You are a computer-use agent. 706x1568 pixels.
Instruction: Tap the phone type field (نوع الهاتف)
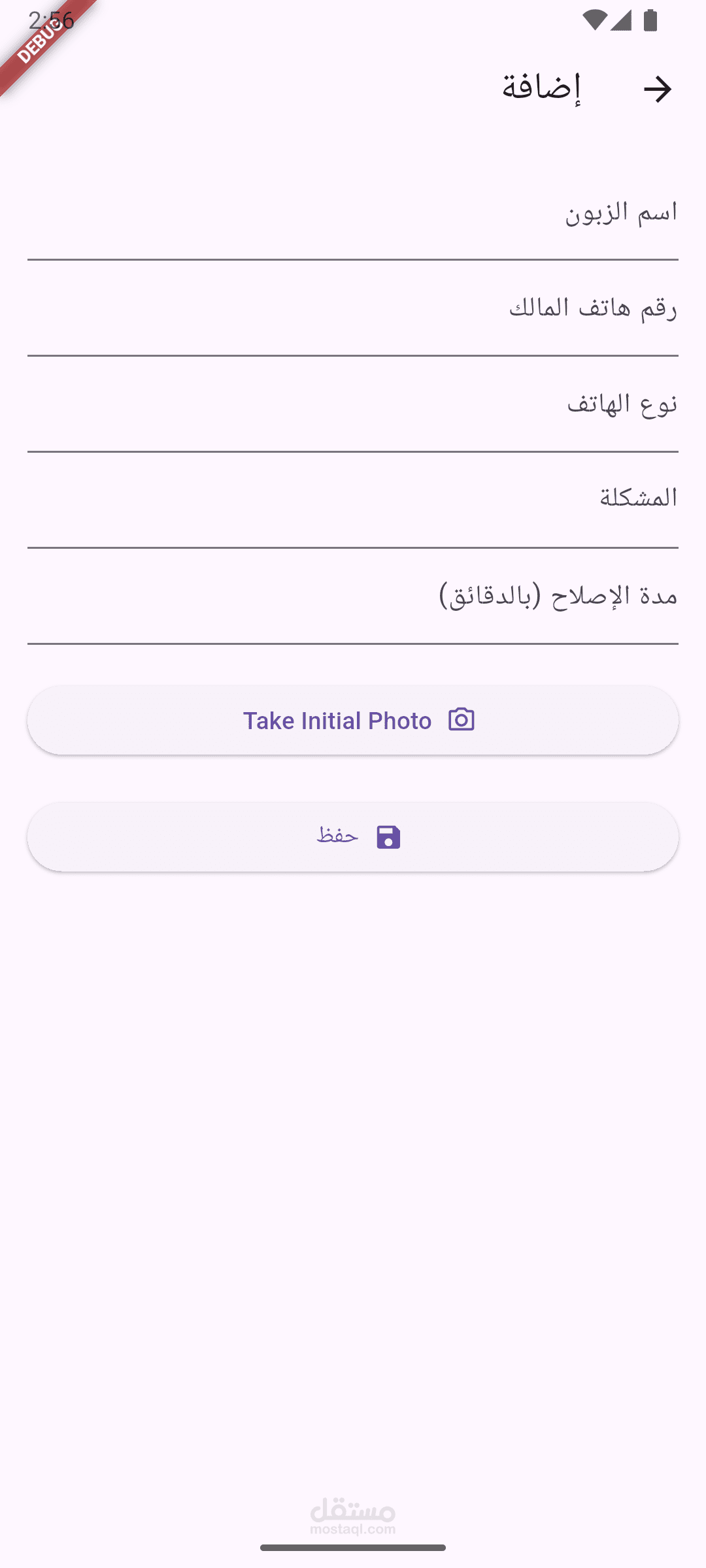353,404
